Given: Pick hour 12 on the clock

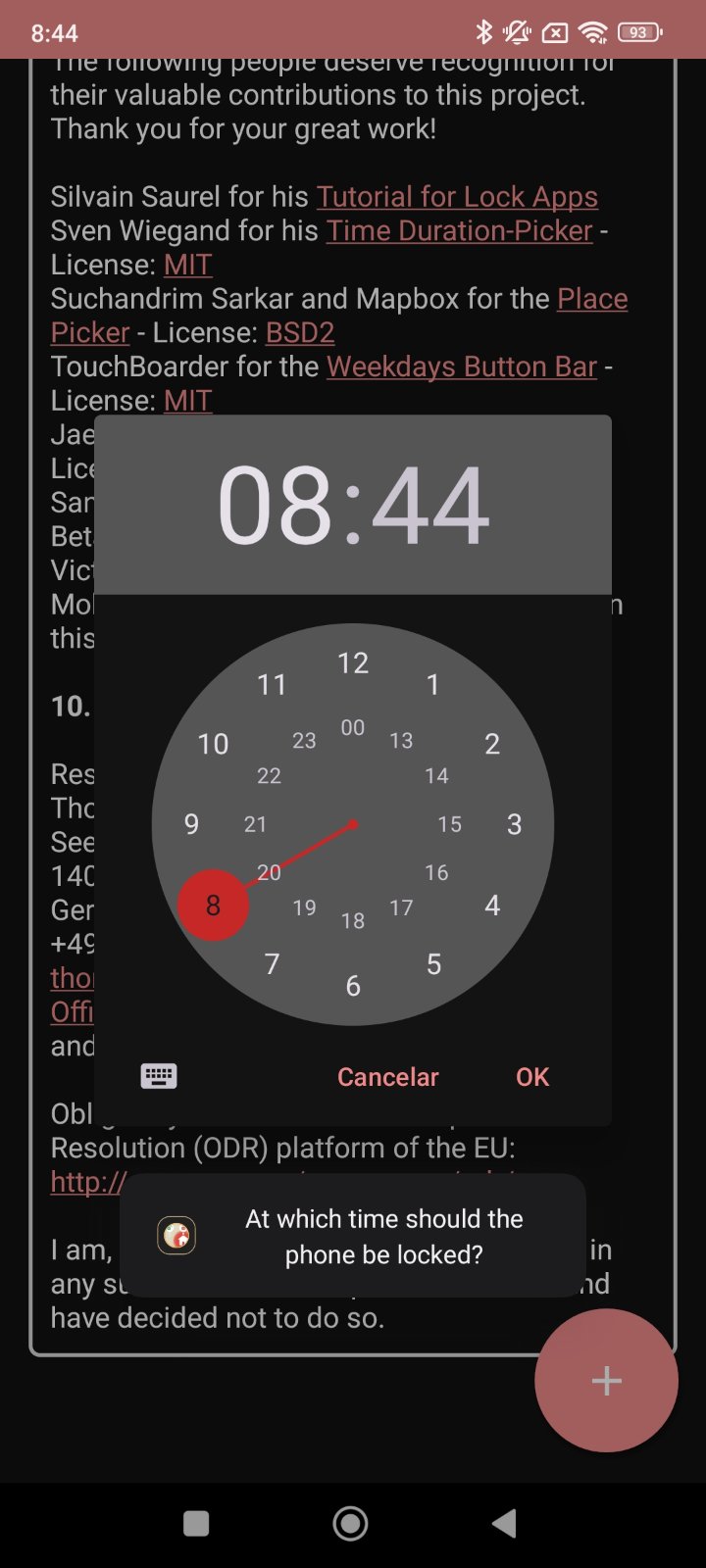Looking at the screenshot, I should click(353, 663).
